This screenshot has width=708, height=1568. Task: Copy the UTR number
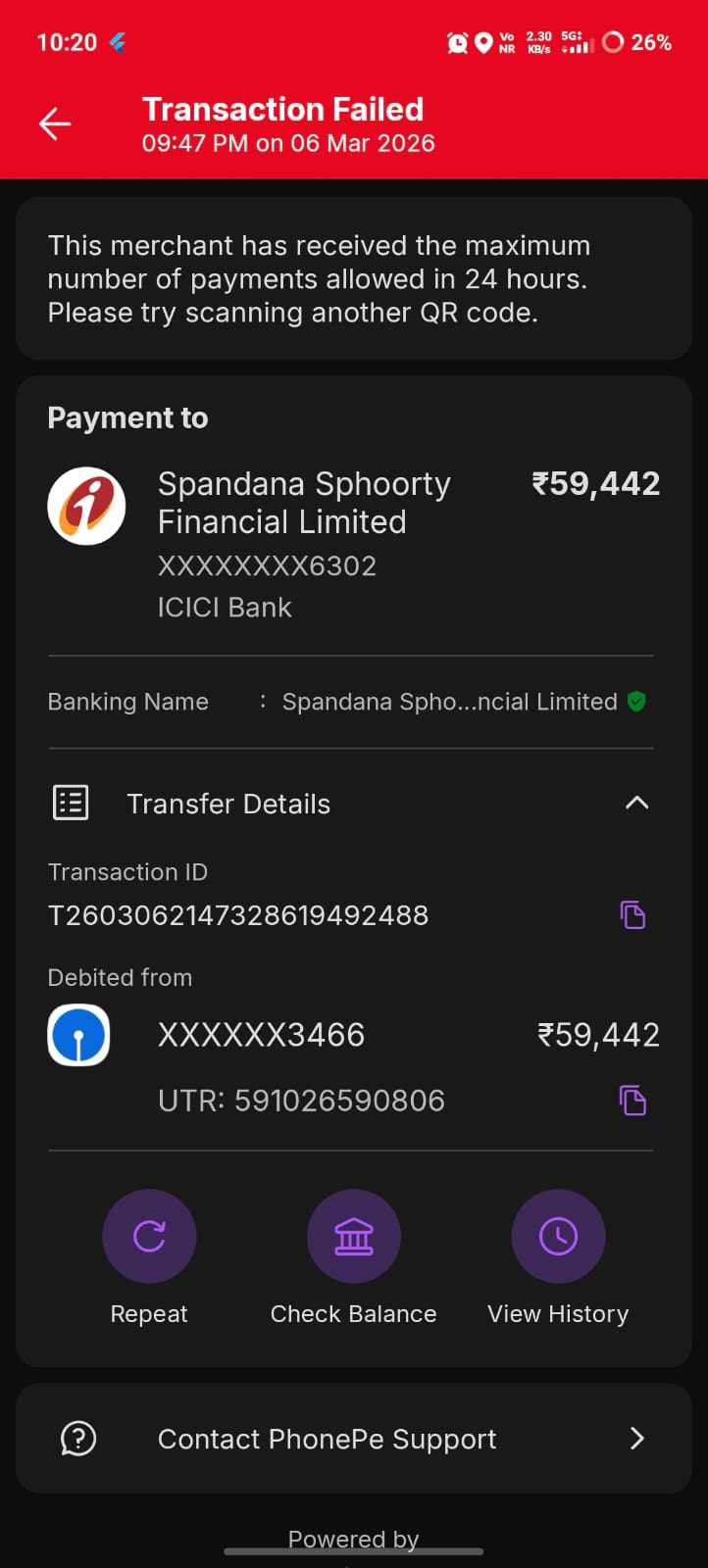point(632,1101)
